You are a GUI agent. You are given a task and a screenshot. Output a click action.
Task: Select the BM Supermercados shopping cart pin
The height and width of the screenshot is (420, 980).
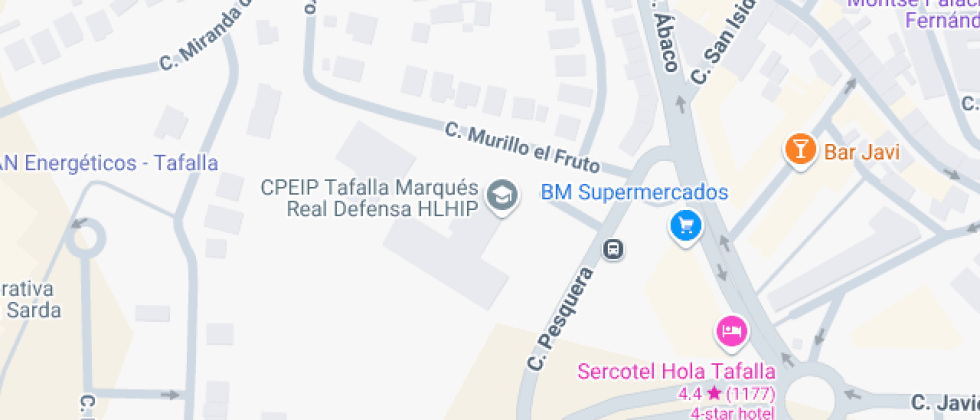[686, 227]
